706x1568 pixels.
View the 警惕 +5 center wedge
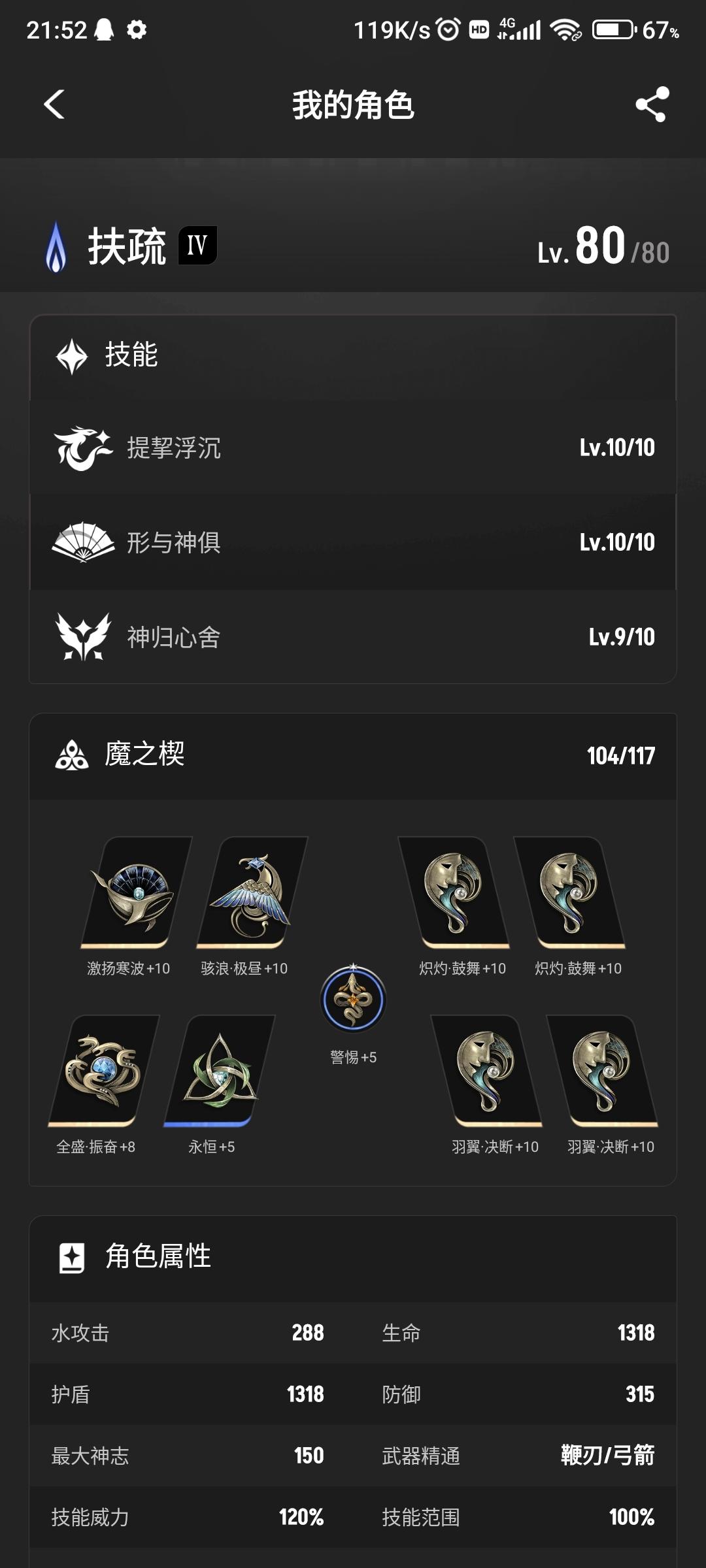[x=353, y=1000]
